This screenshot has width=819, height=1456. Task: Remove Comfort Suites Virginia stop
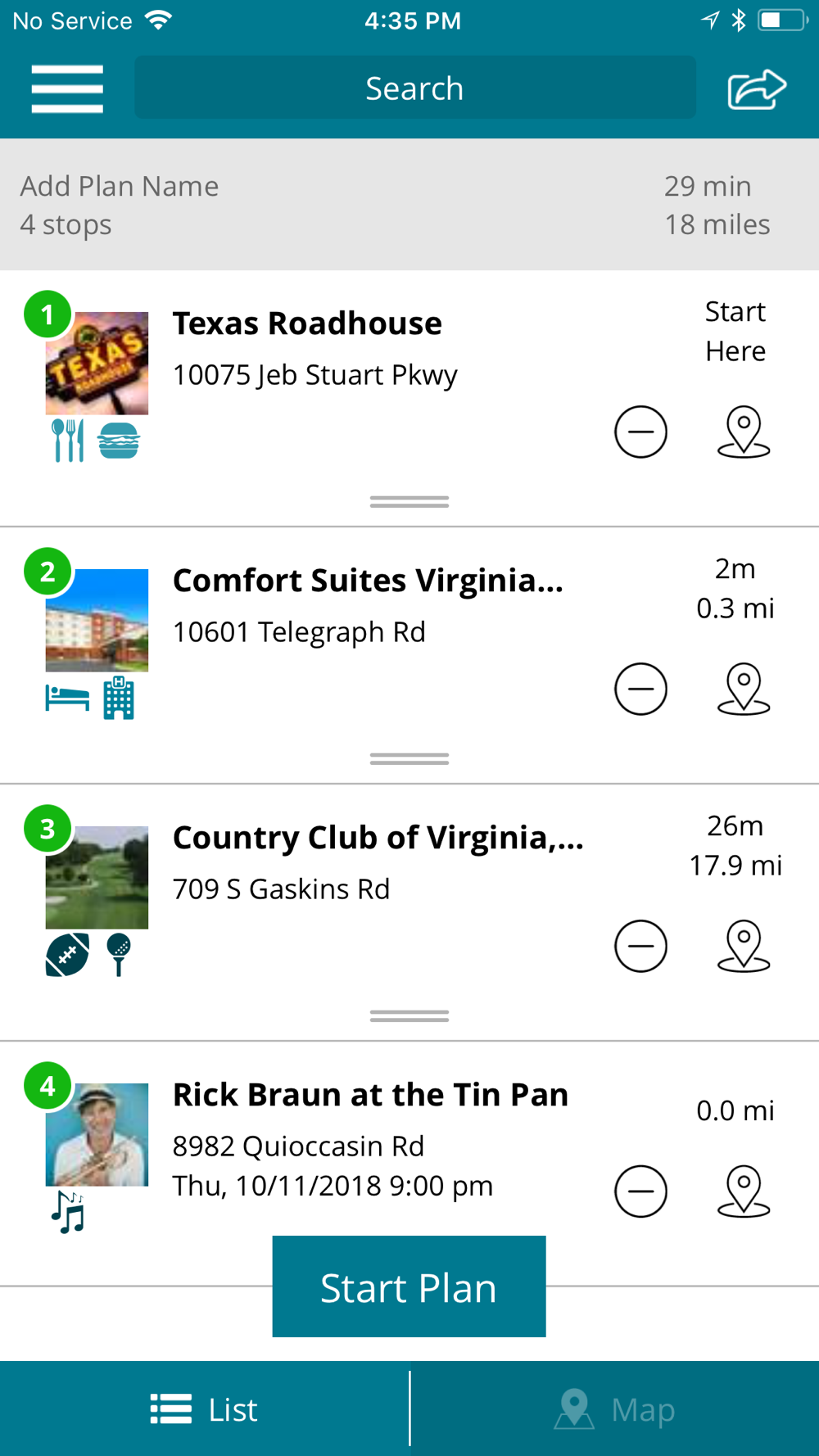tap(640, 689)
